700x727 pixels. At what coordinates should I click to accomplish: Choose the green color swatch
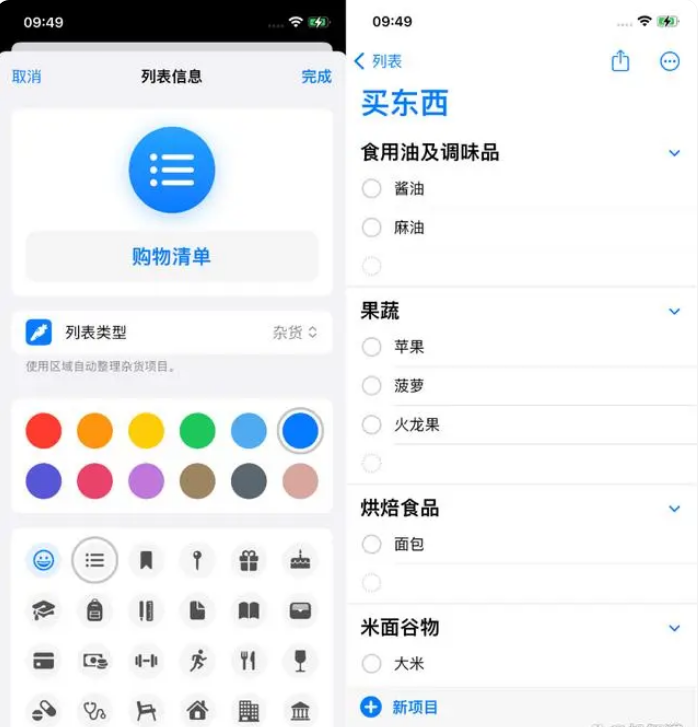[197, 431]
